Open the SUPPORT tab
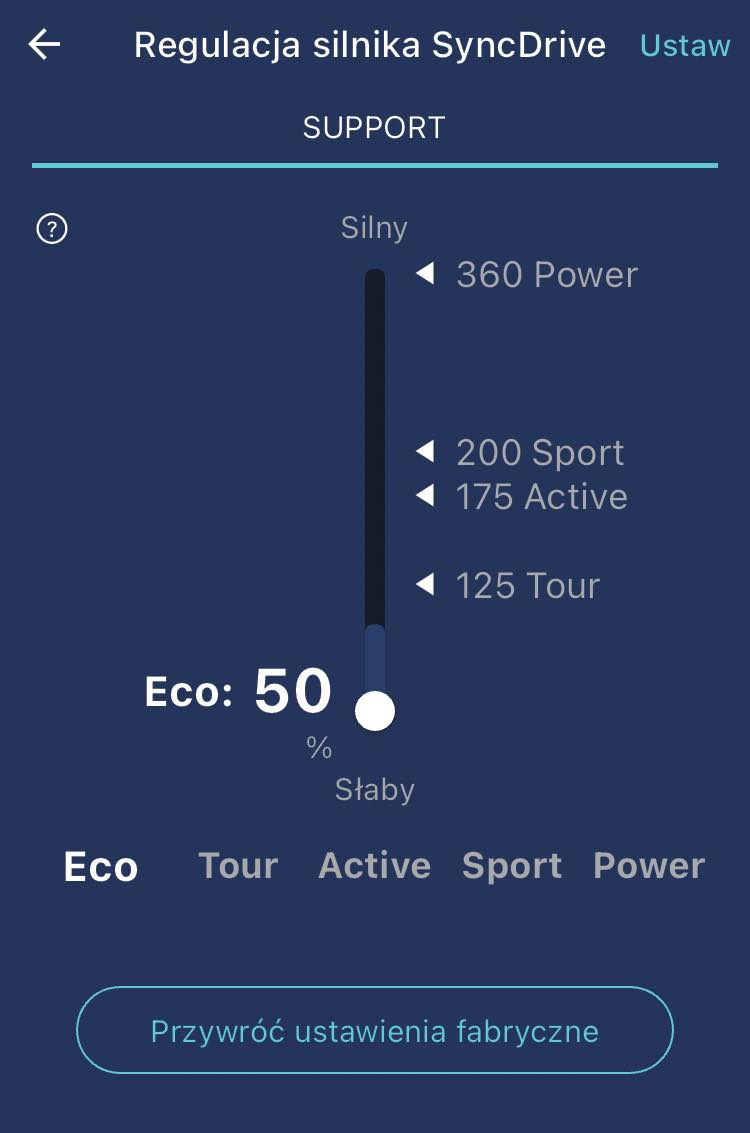 [374, 128]
